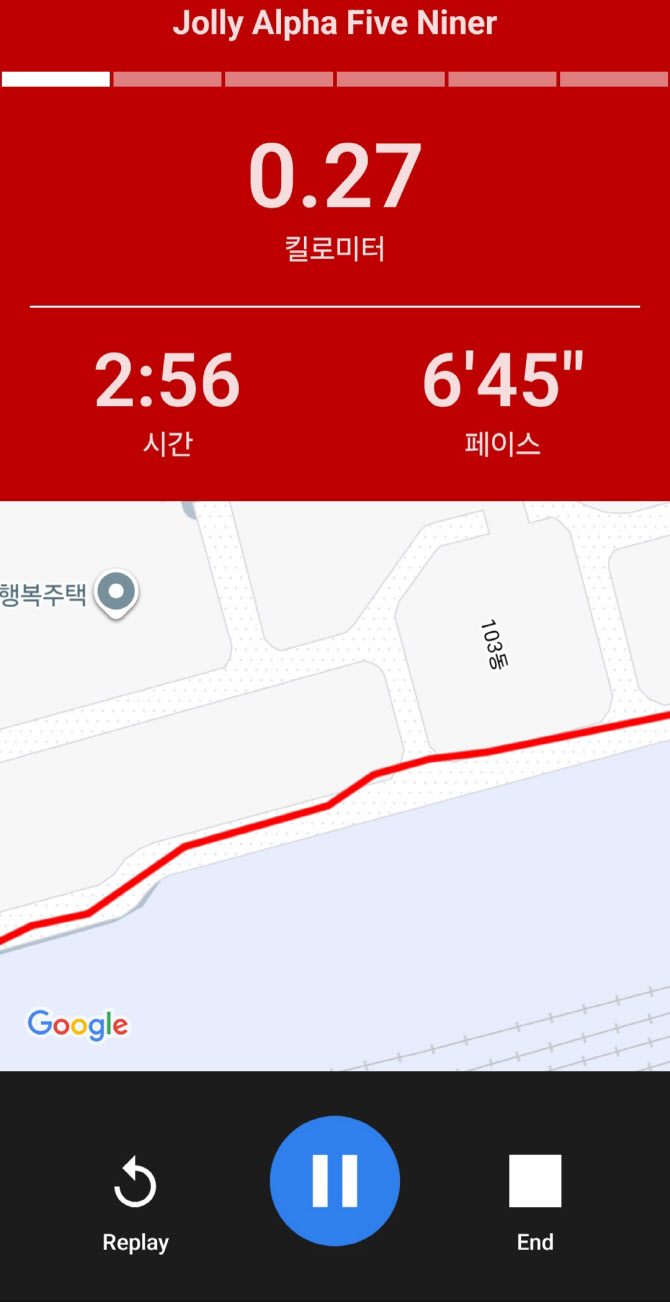
Task: Pause the run playback
Action: click(x=334, y=1180)
